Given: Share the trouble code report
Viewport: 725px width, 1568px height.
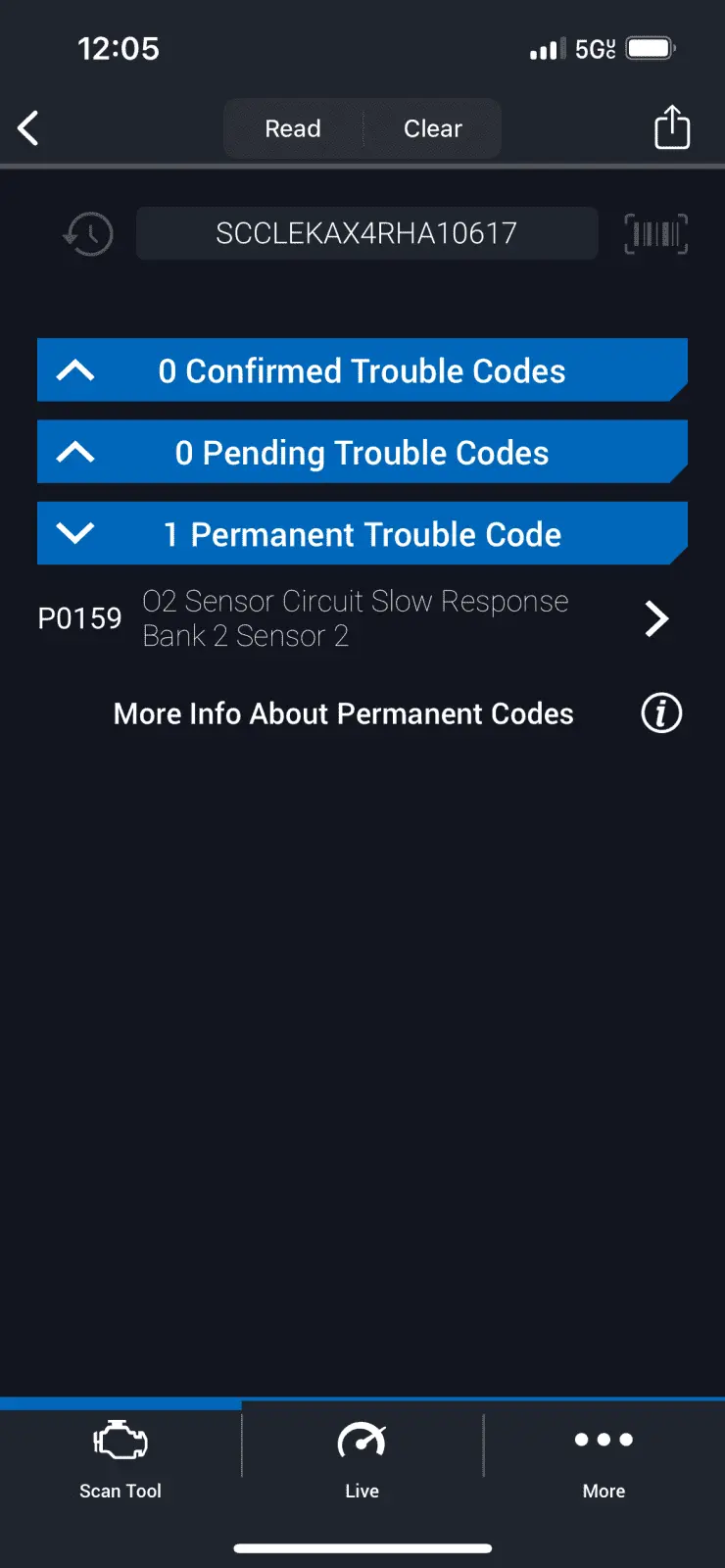Looking at the screenshot, I should point(671,127).
